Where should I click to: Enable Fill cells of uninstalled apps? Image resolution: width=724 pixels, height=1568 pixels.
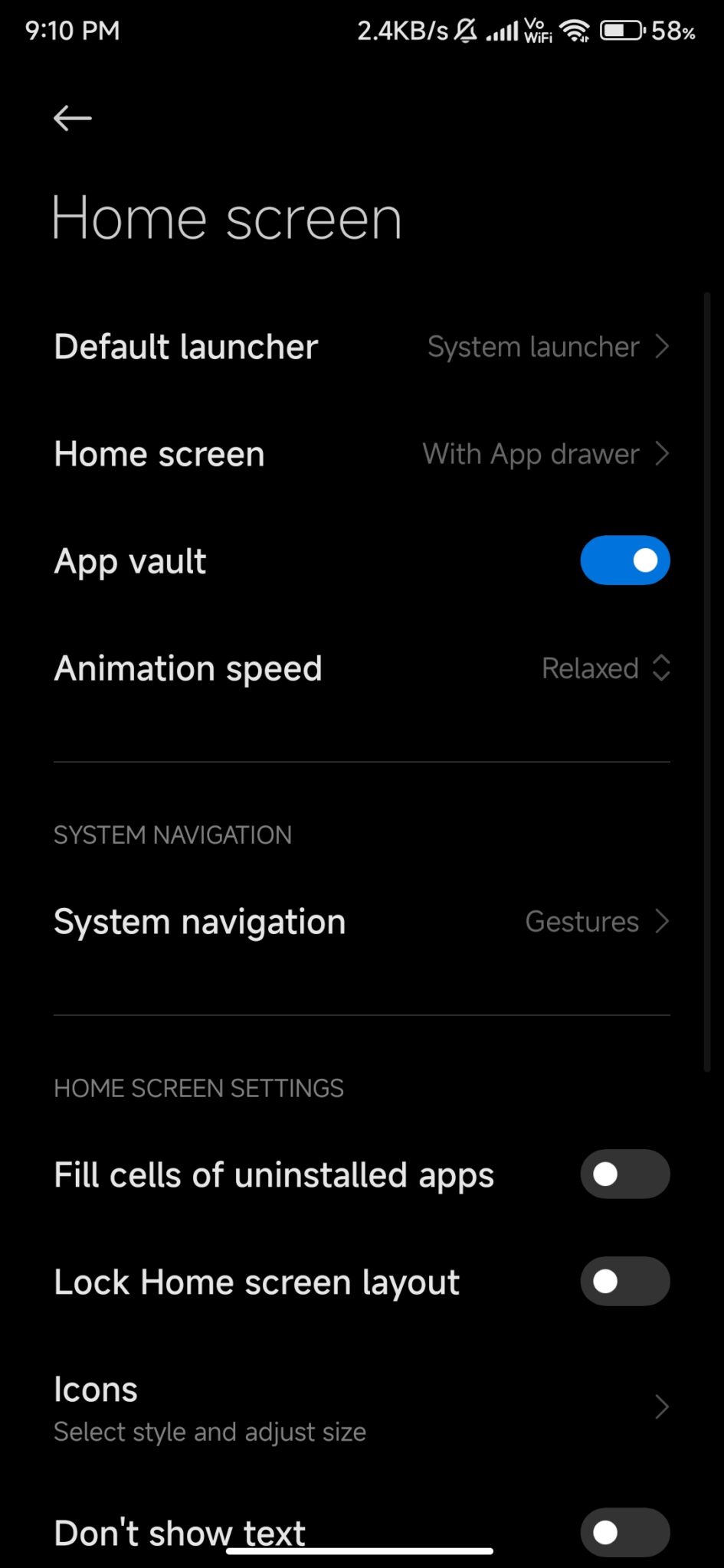pyautogui.click(x=625, y=1174)
